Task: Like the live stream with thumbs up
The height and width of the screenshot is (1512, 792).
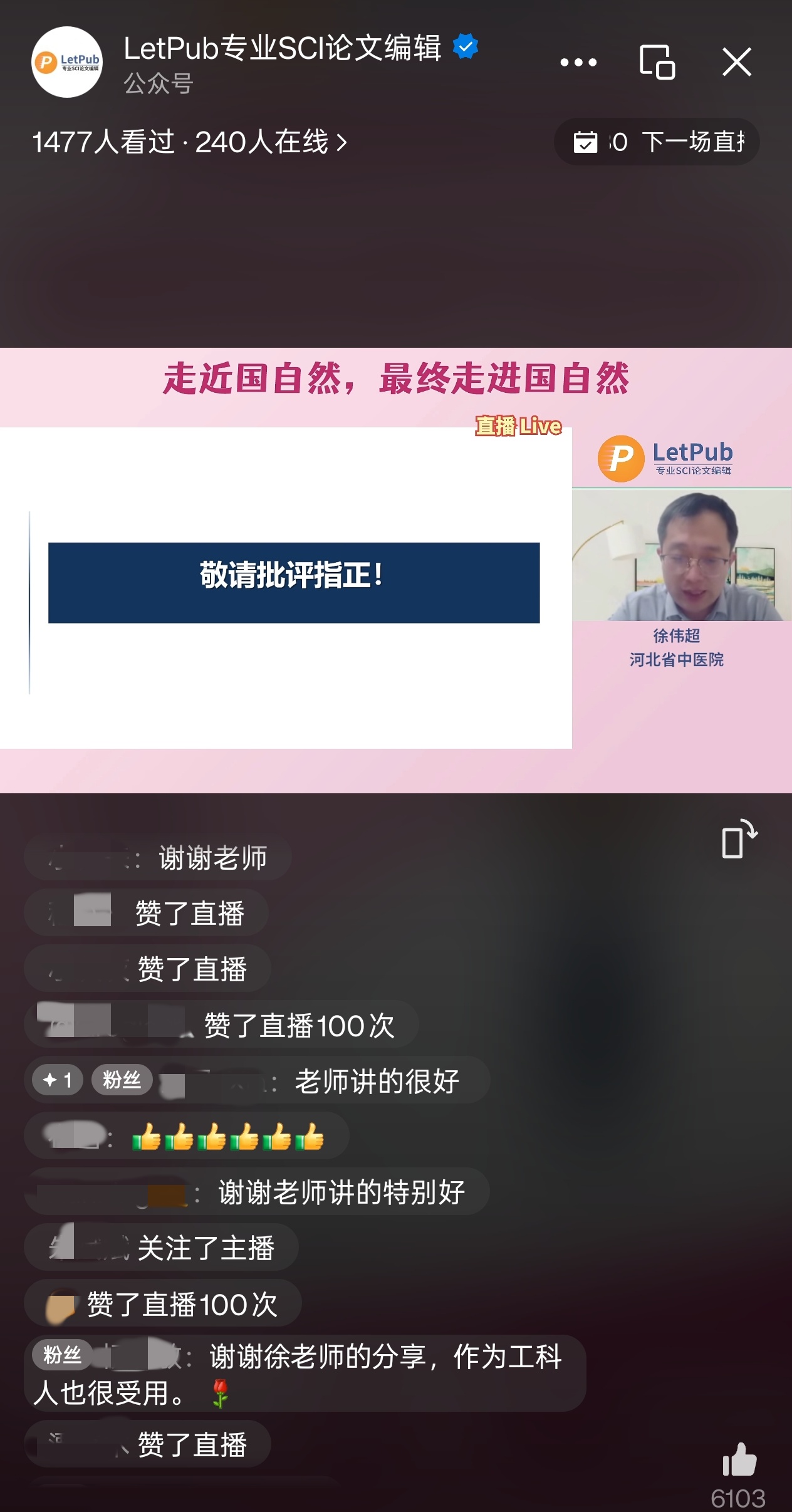Action: pos(739,1460)
